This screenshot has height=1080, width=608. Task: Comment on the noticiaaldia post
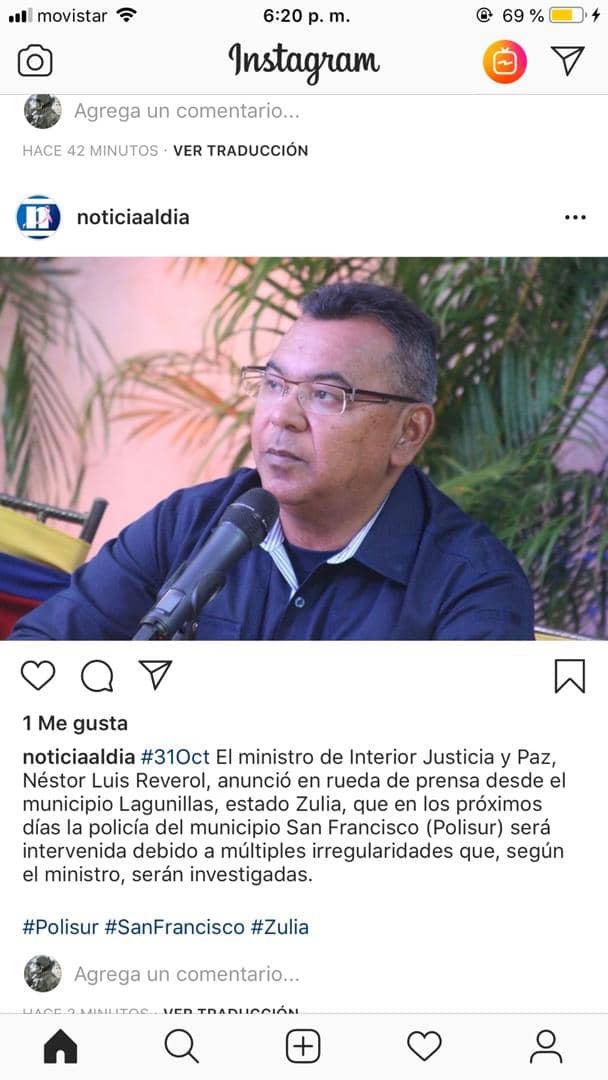point(97,676)
